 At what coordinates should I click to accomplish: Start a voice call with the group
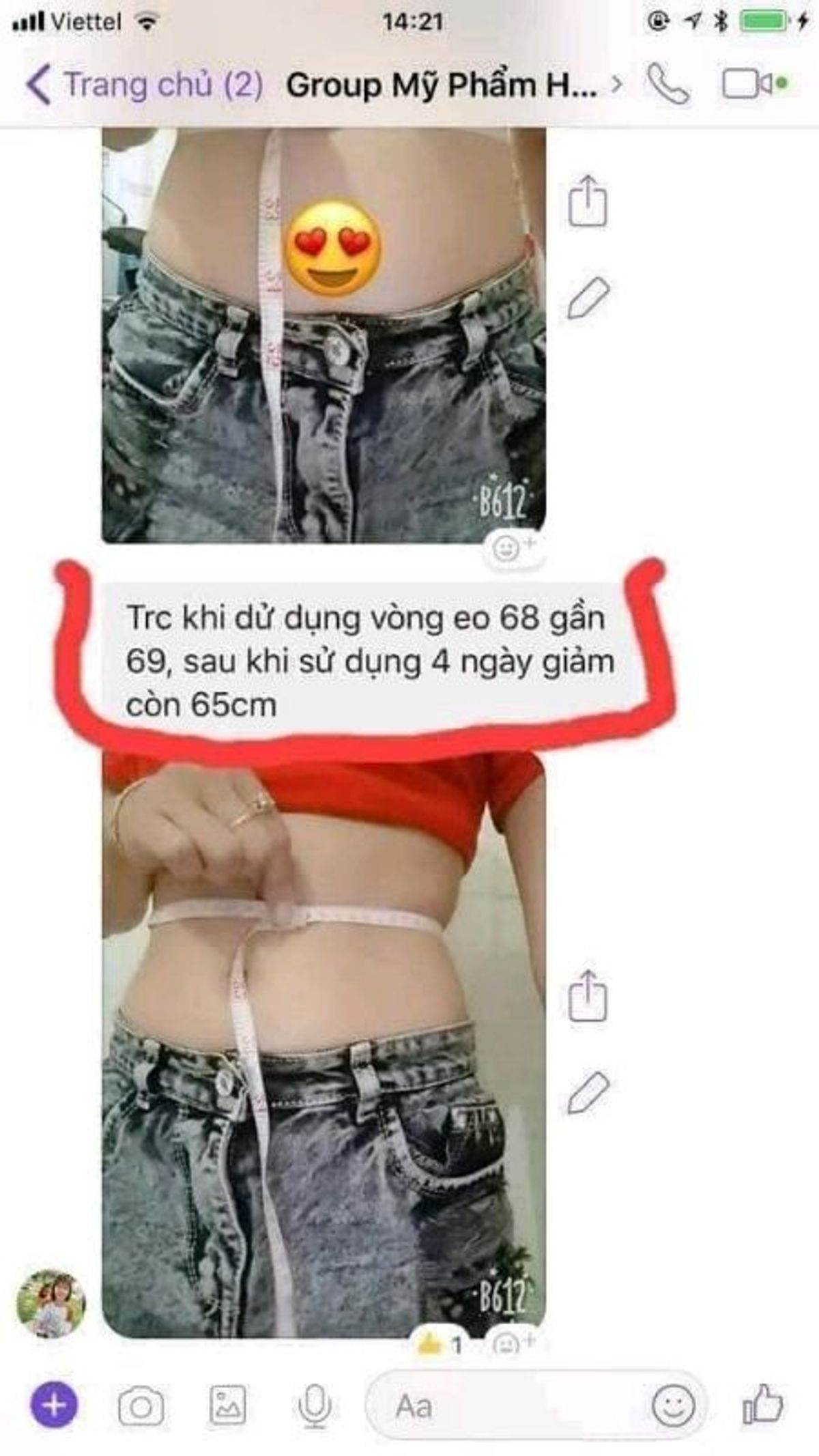(667, 85)
